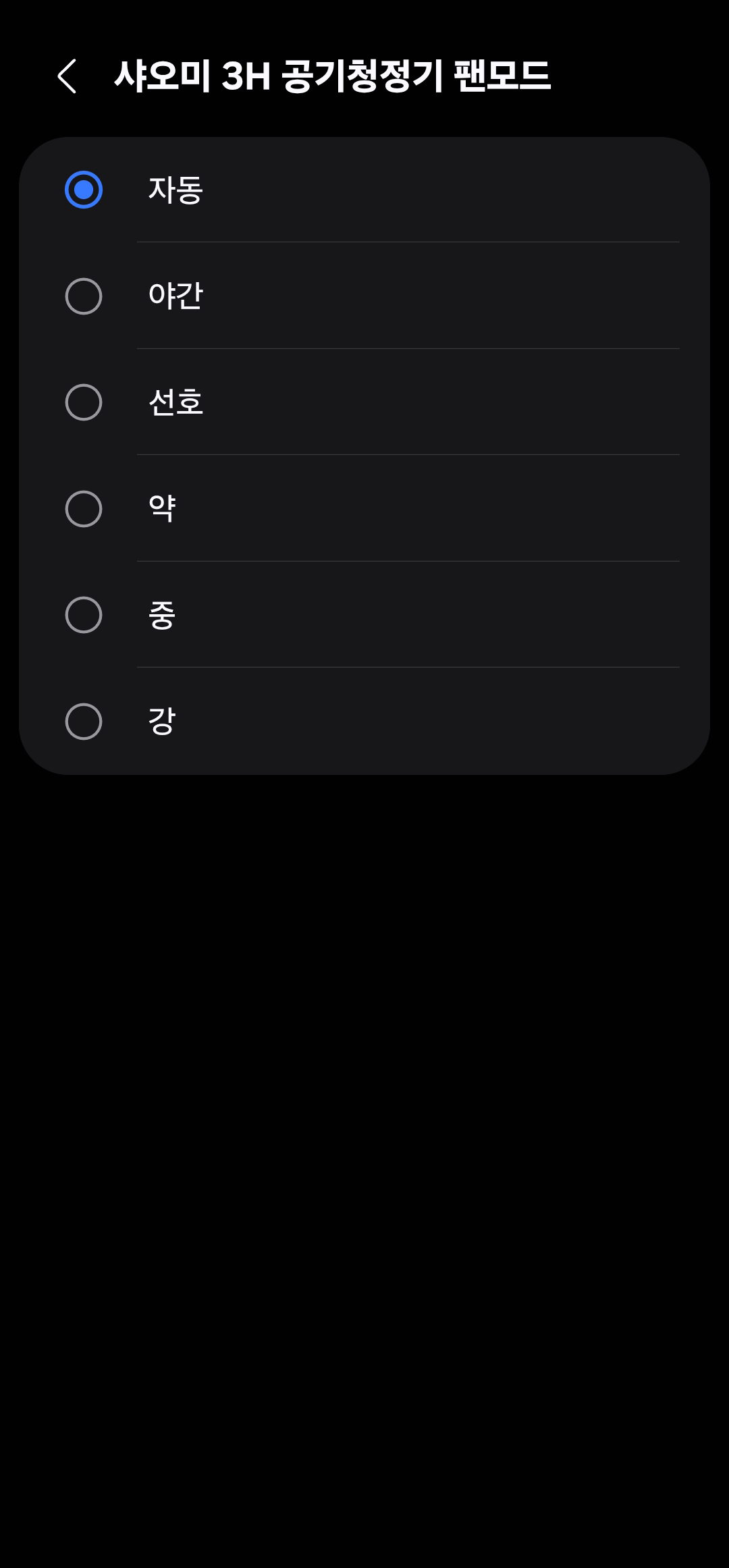Select the 강 fan mode

tap(364, 721)
